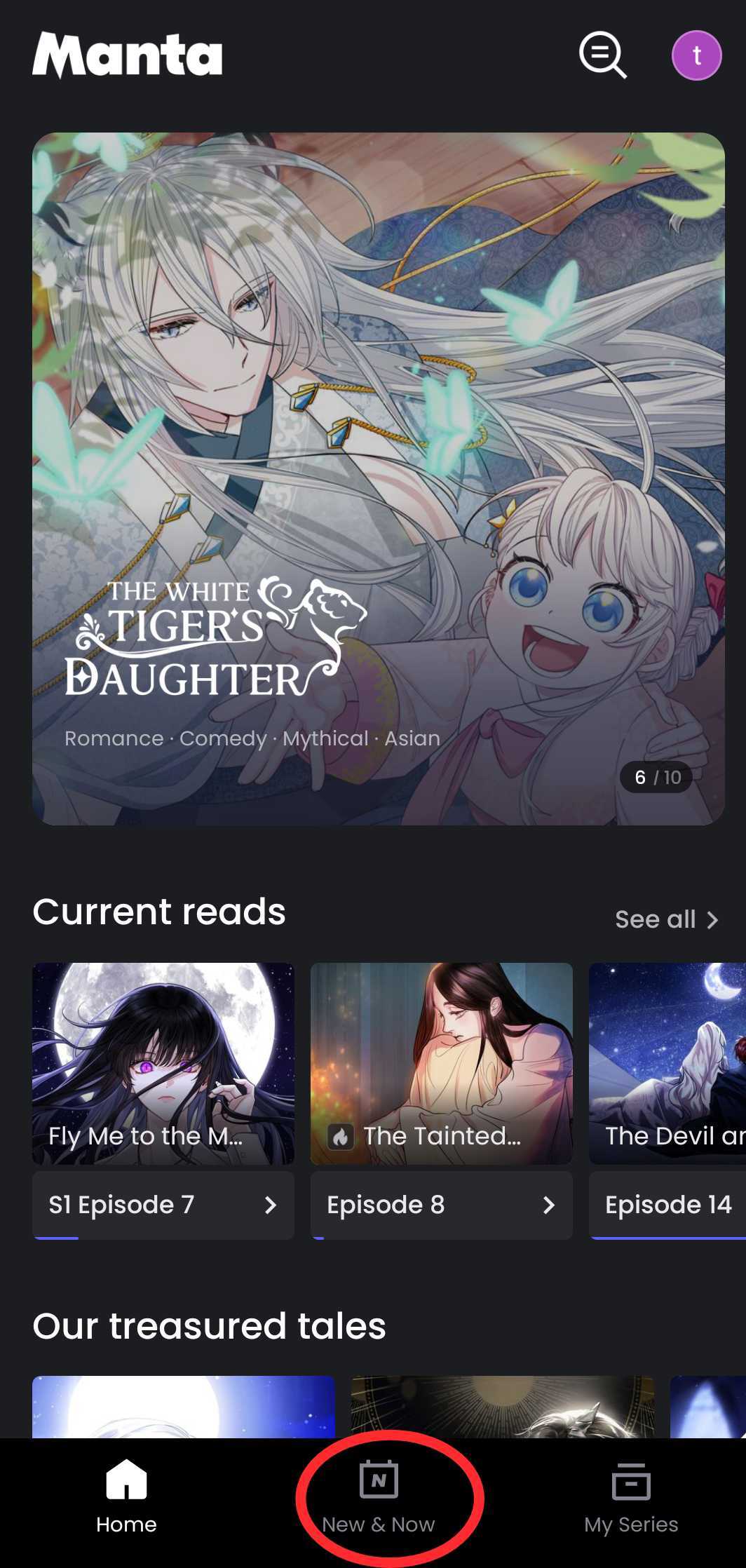This screenshot has width=746, height=1568.
Task: Continue reading Episode 8
Action: [441, 1205]
